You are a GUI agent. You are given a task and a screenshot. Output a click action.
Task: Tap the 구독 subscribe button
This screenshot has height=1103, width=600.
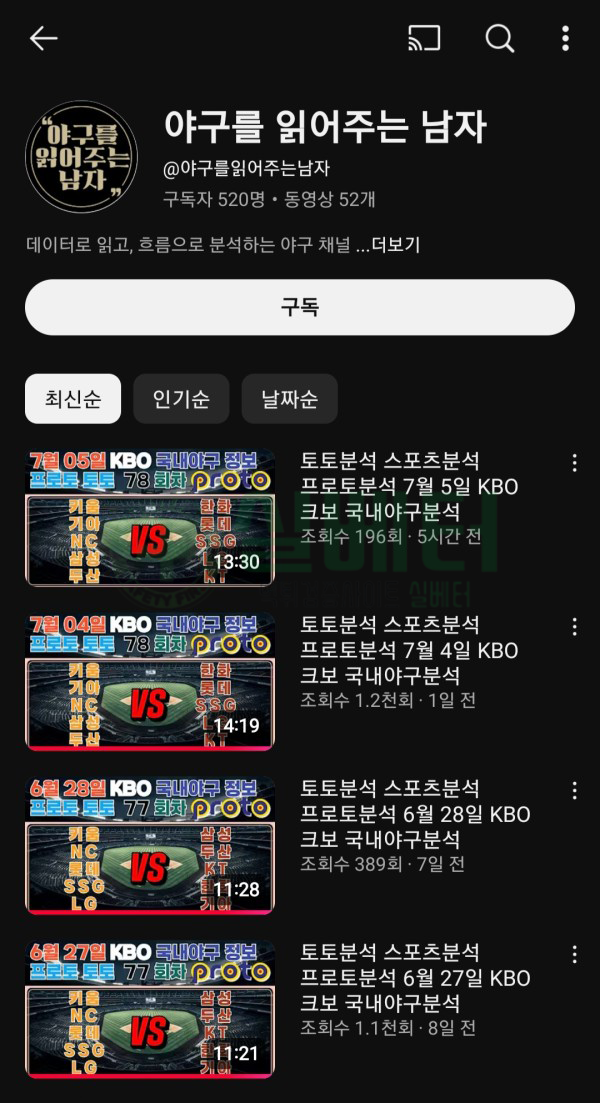[300, 307]
